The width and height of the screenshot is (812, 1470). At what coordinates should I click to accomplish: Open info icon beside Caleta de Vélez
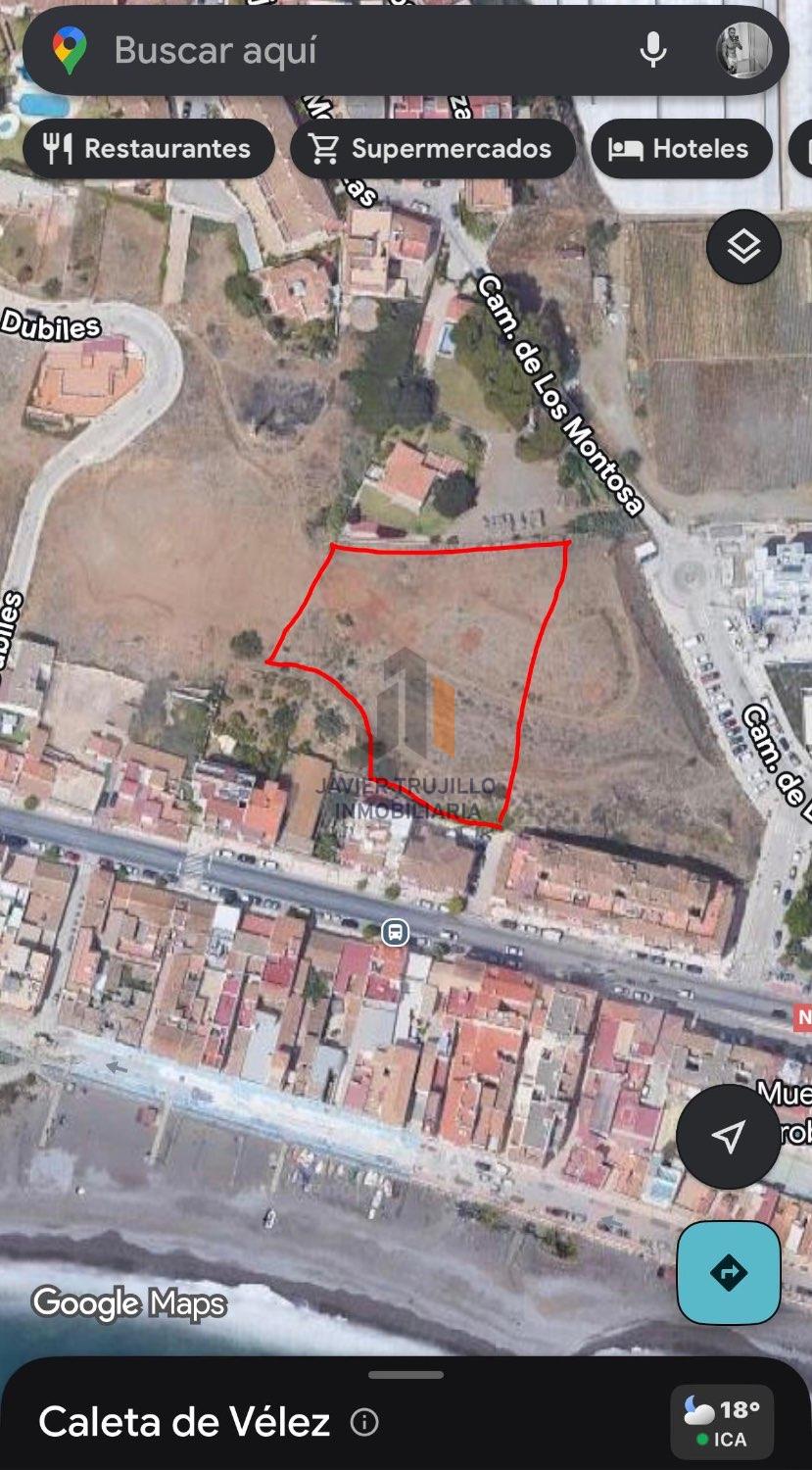364,1422
